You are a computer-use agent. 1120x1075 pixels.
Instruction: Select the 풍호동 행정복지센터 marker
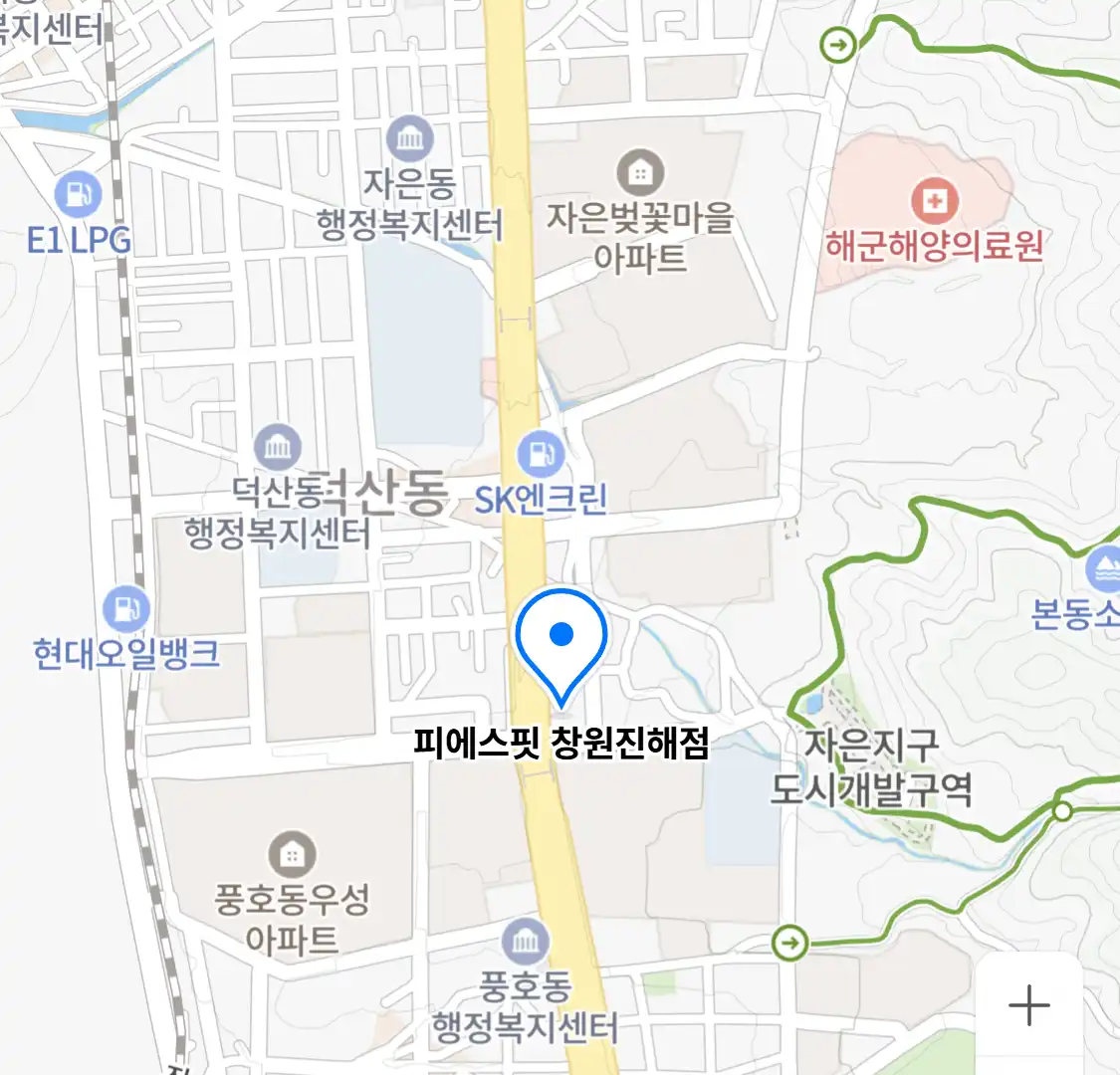point(525,941)
